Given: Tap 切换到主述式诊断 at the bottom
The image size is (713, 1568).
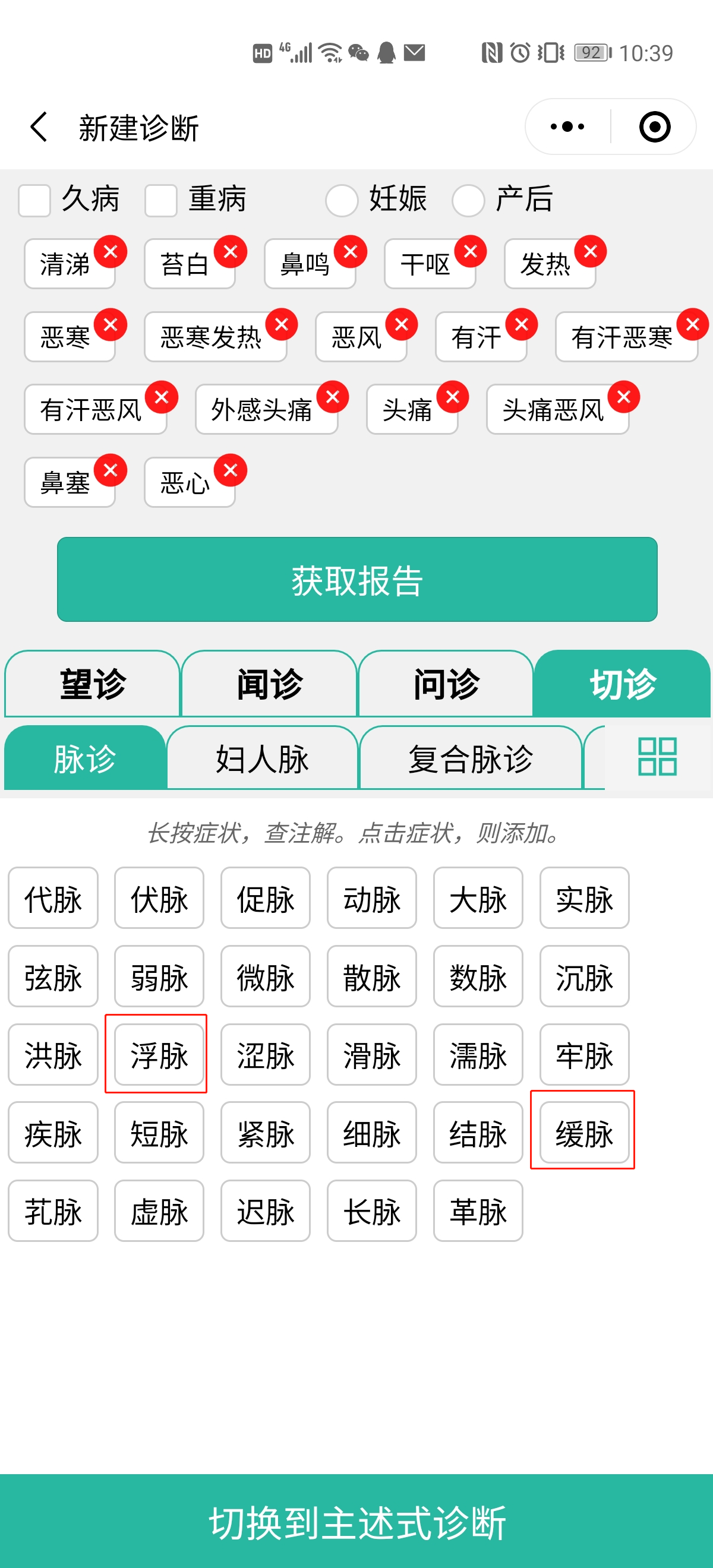Looking at the screenshot, I should point(357,1522).
